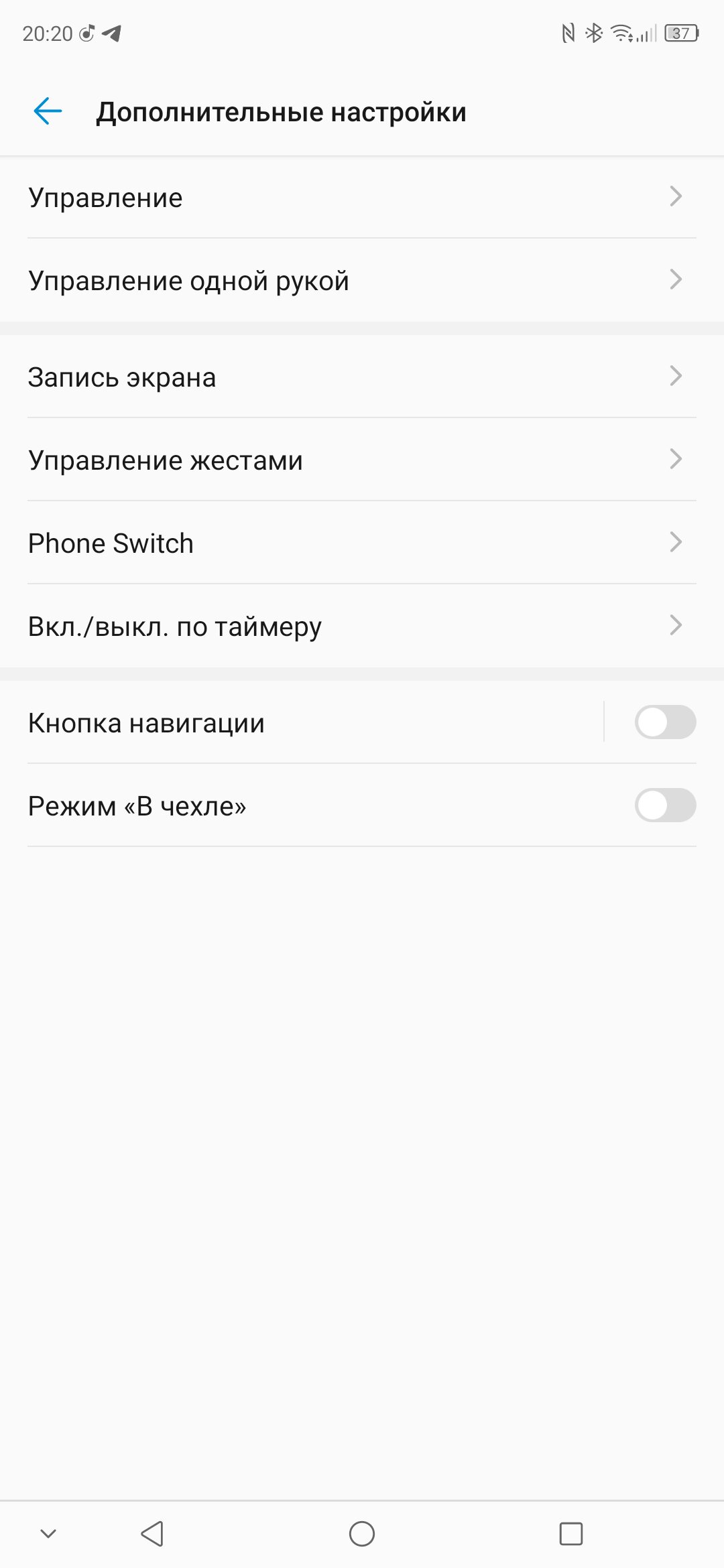Viewport: 724px width, 1568px height.
Task: Enable the Кнопка навигации switch
Action: (665, 722)
